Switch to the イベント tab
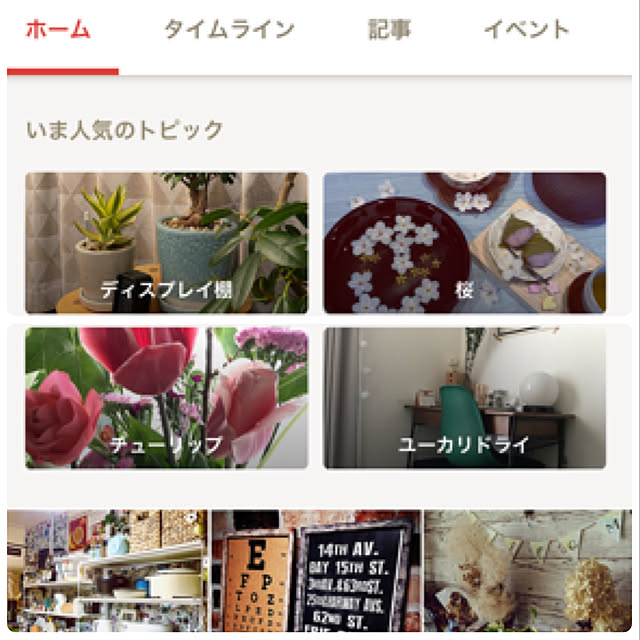The height and width of the screenshot is (640, 640). click(x=528, y=30)
